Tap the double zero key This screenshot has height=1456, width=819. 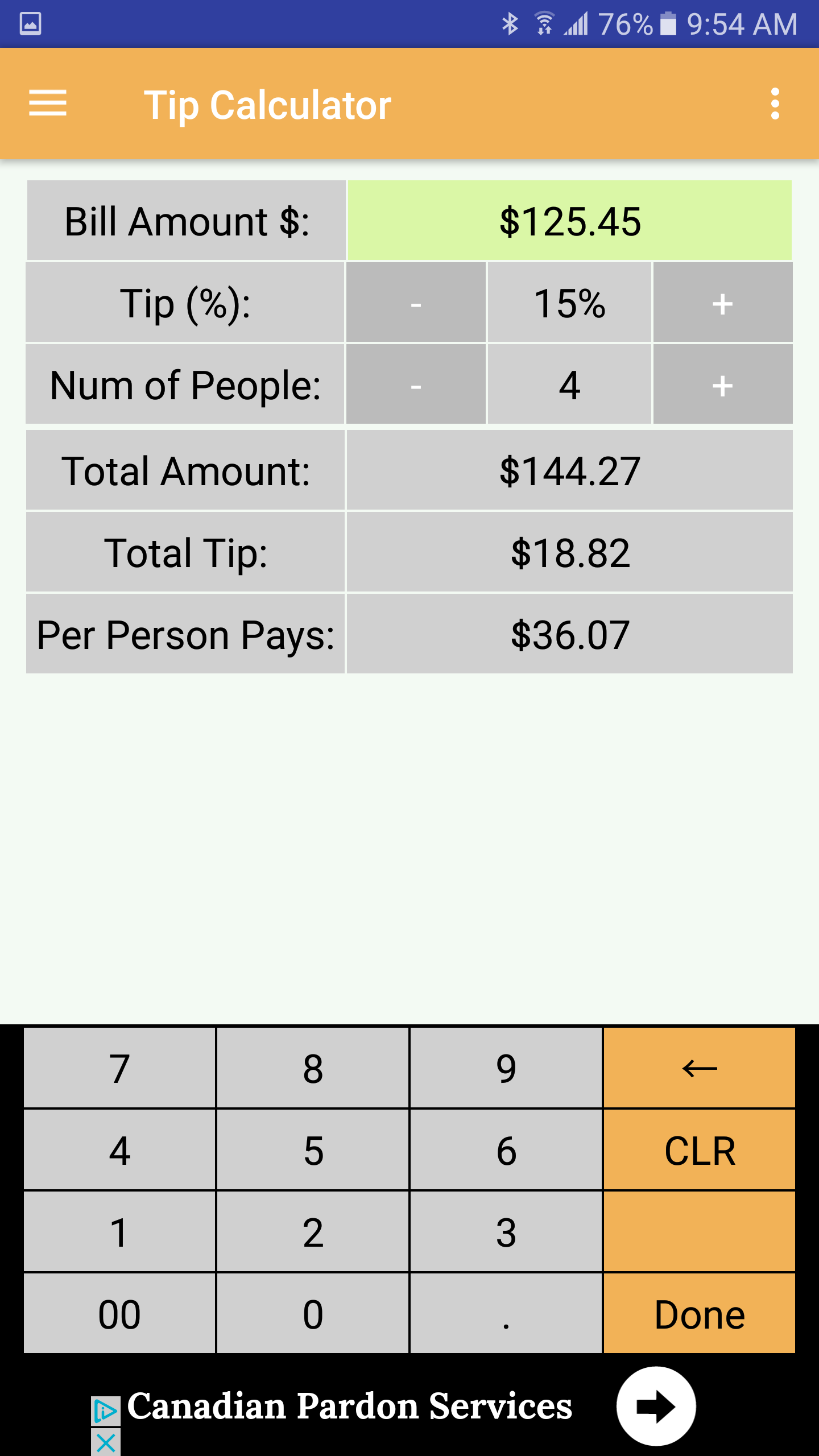point(119,1314)
